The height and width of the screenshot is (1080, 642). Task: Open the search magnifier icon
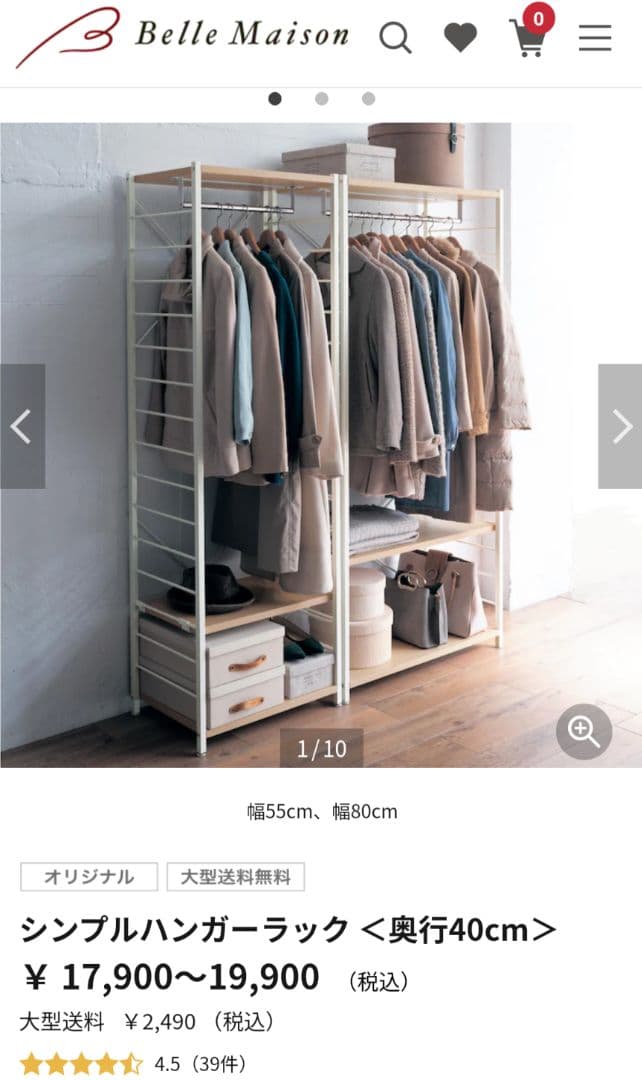(395, 38)
